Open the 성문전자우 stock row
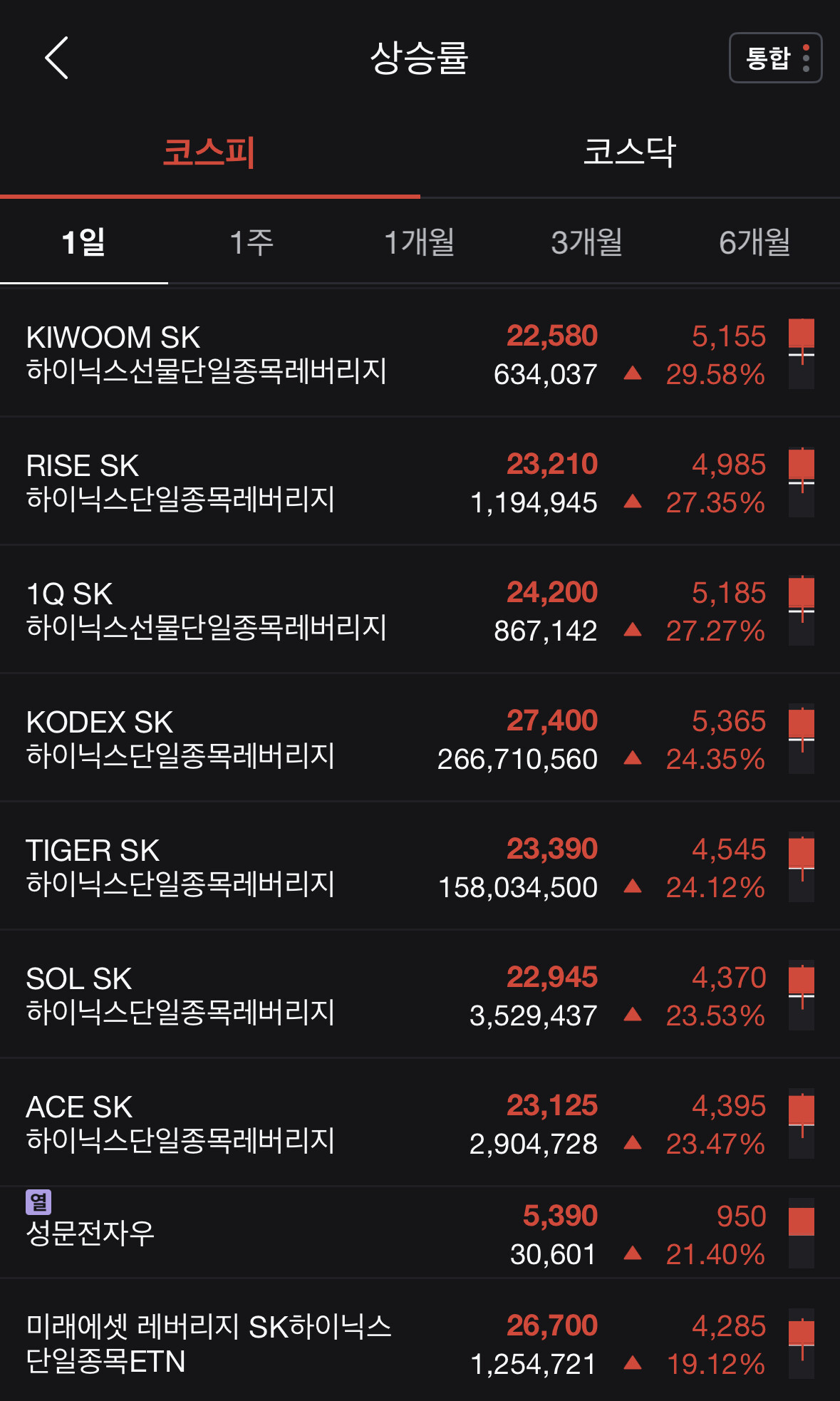Screen dimensions: 840x1401 (x=420, y=1233)
